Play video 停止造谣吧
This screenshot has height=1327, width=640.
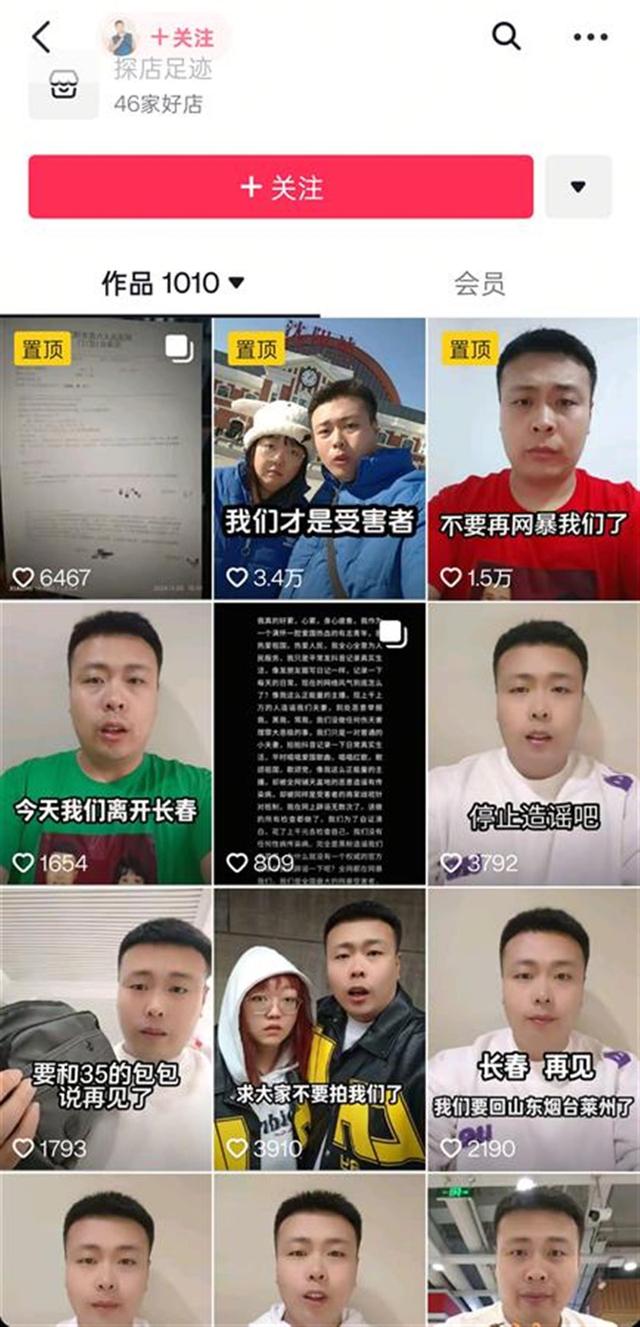[x=533, y=743]
